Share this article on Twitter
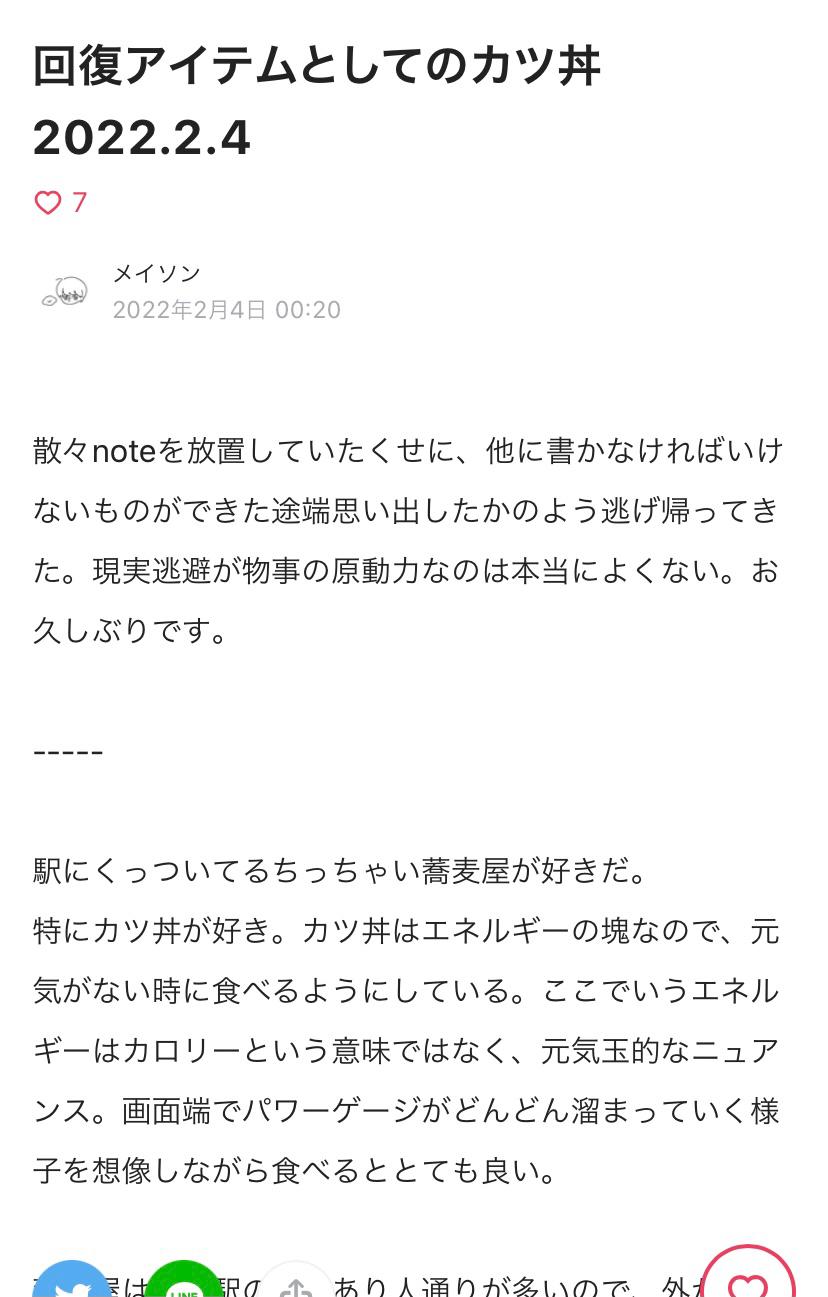This screenshot has width=828, height=1297. coord(73,1284)
